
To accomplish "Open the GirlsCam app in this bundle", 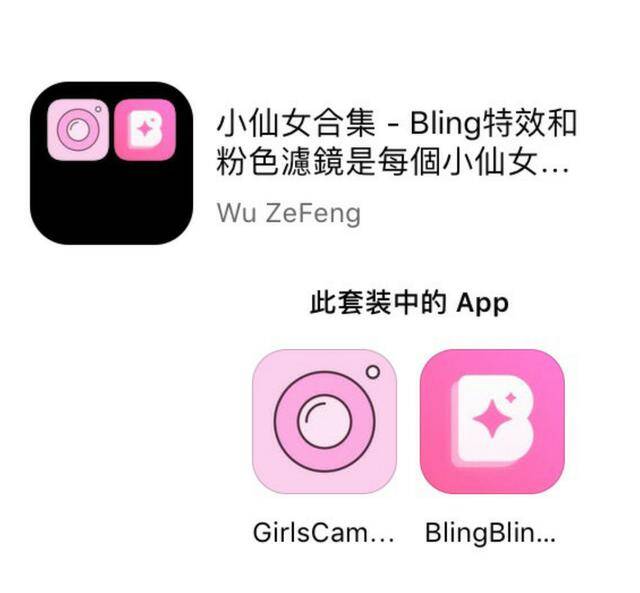I will tap(324, 422).
